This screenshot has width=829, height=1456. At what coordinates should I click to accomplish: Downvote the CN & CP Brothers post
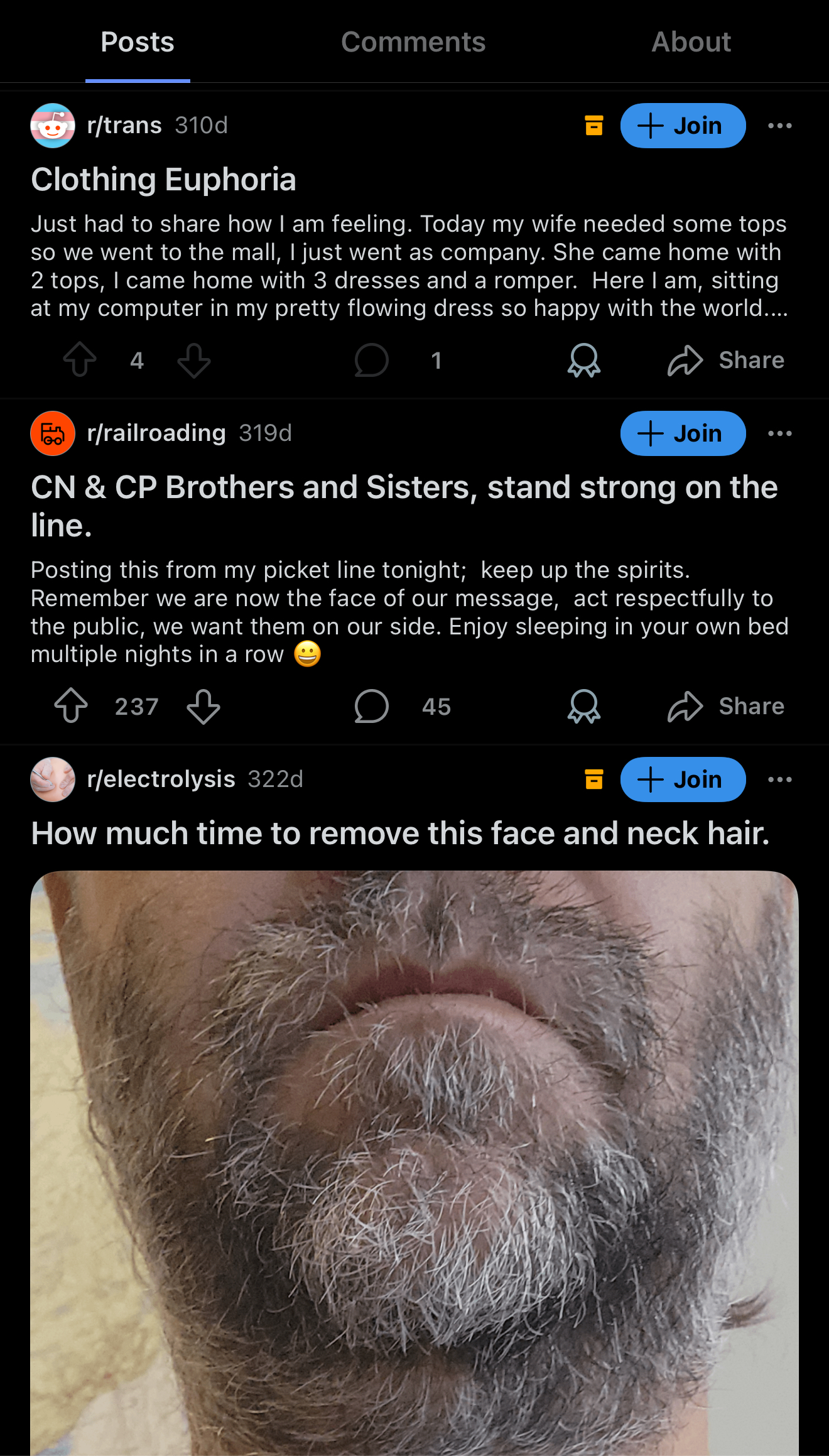tap(203, 706)
